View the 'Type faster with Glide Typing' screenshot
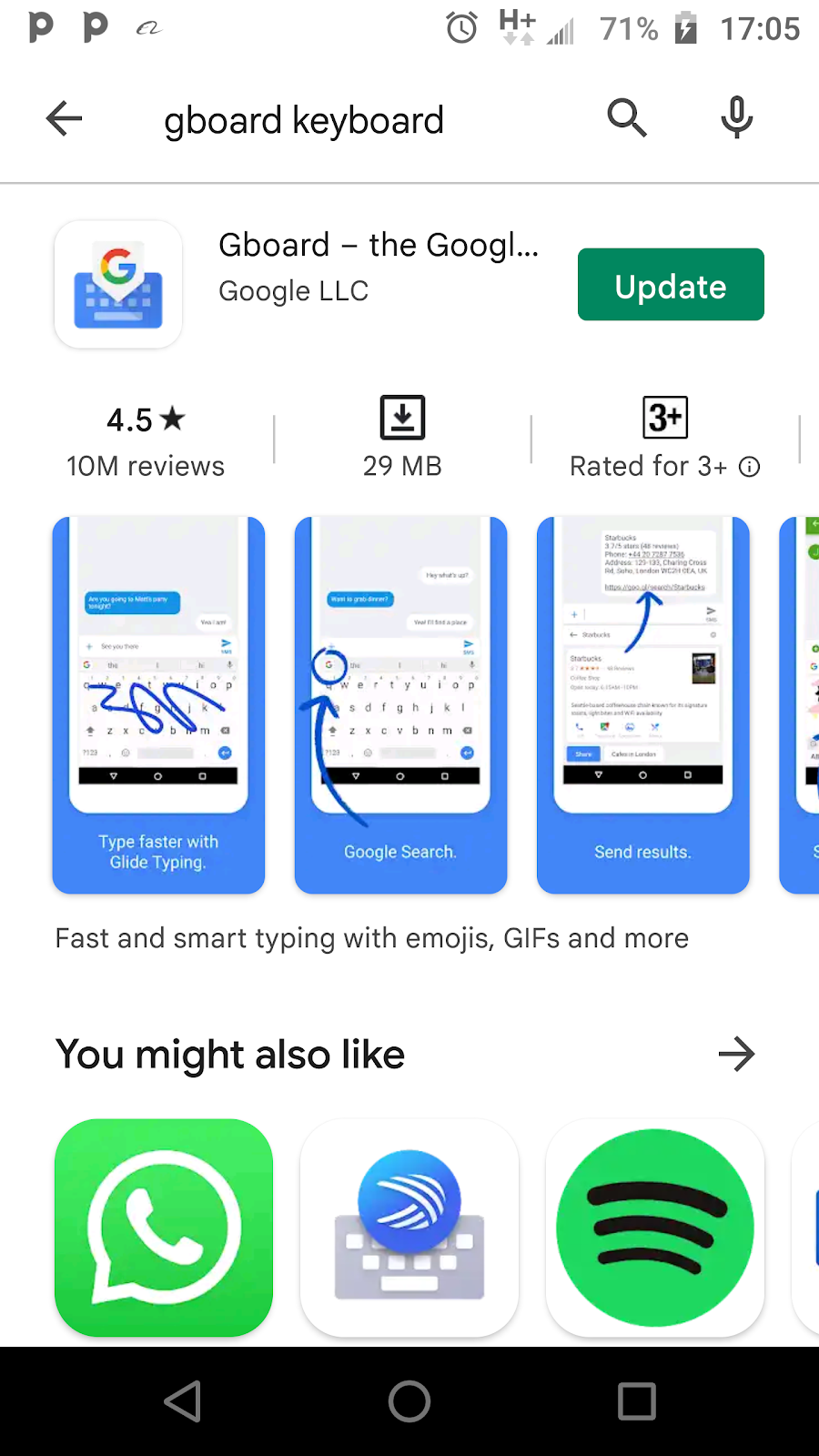This screenshot has width=819, height=1456. (x=158, y=705)
